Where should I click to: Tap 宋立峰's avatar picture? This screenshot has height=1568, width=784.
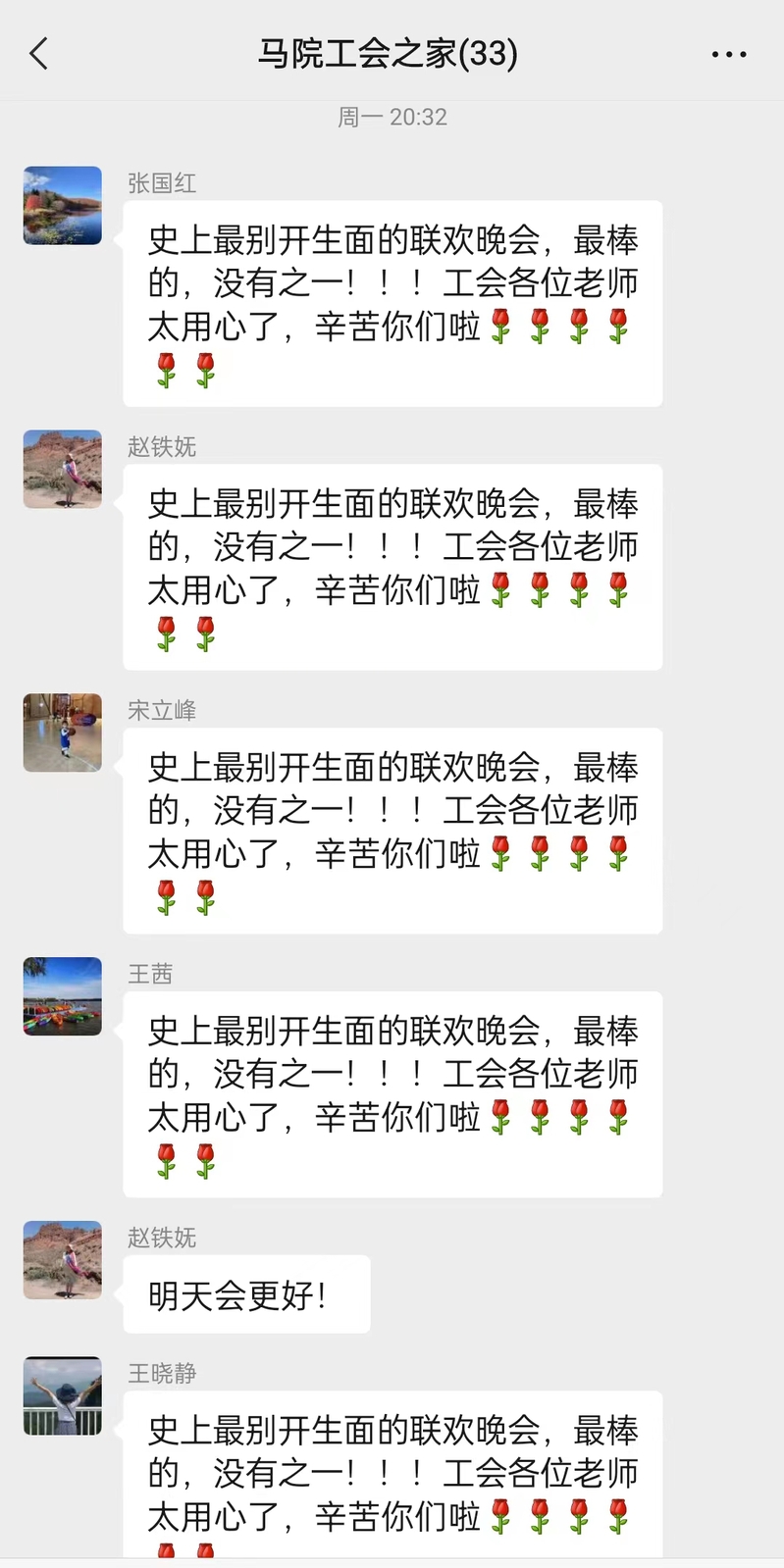click(63, 733)
